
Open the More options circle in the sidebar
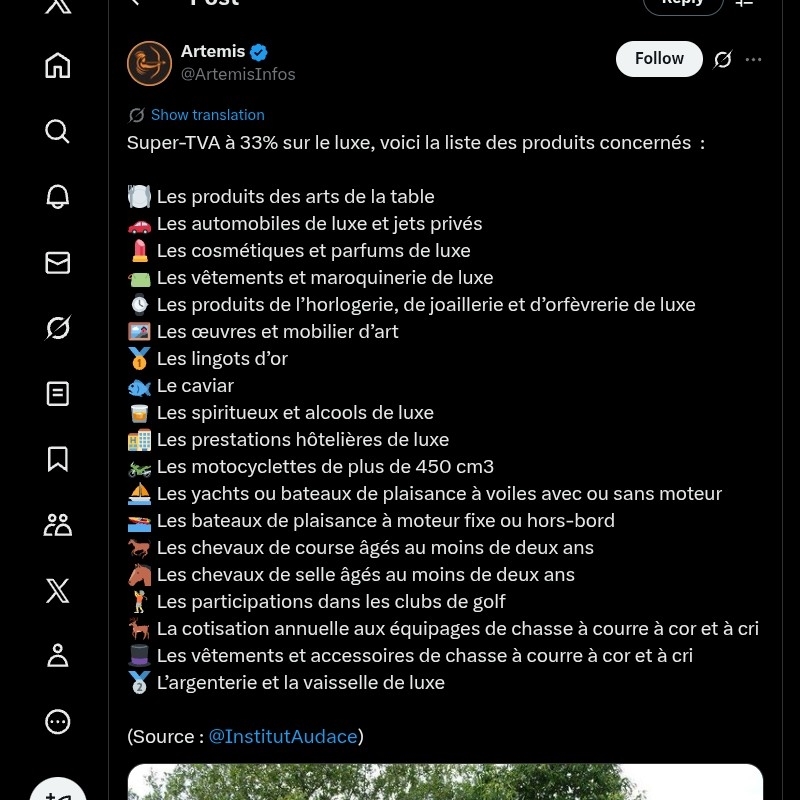(58, 721)
